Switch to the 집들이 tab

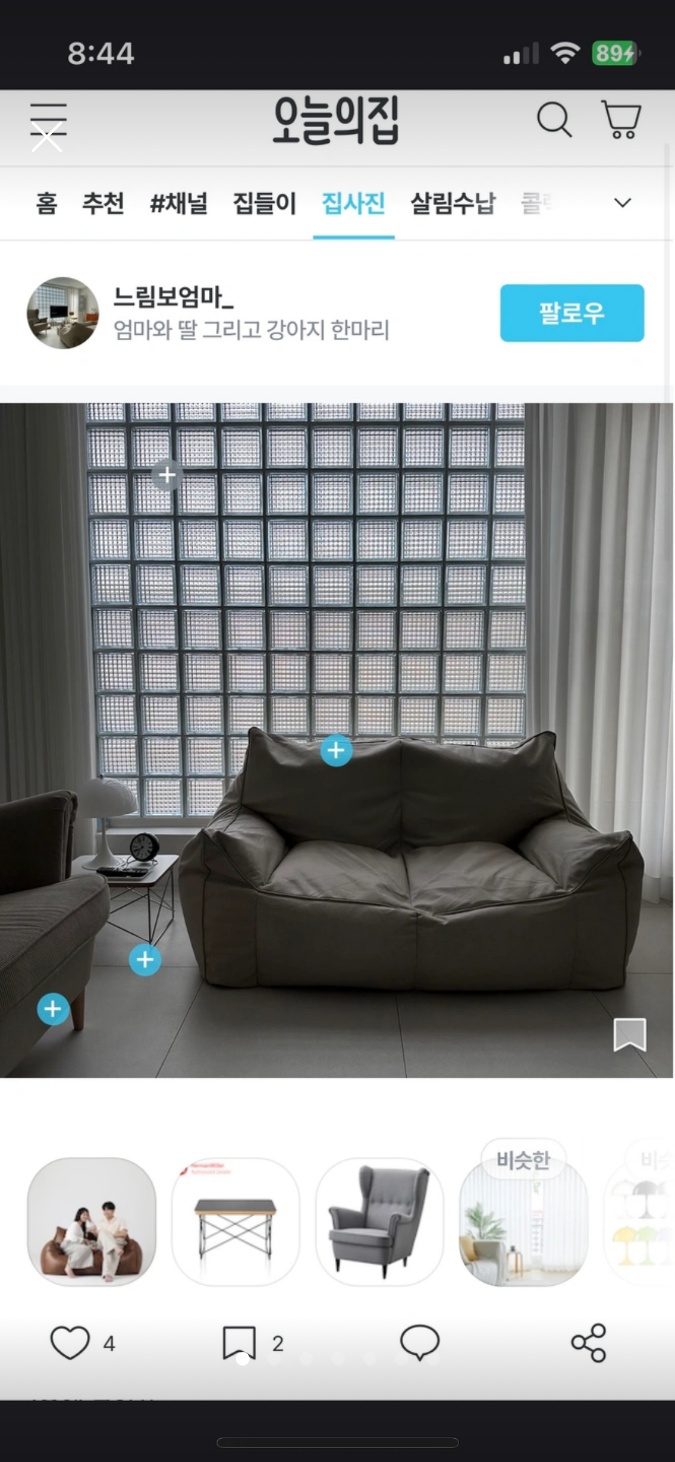click(x=264, y=204)
